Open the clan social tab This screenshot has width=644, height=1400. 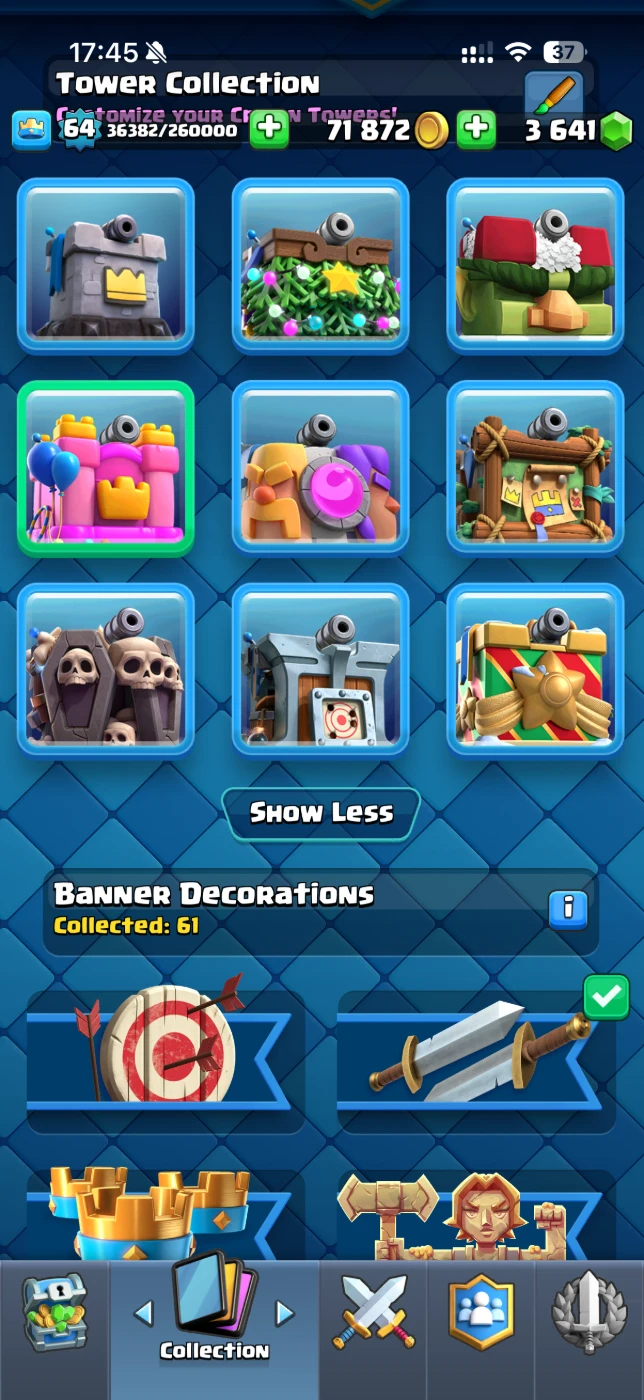pyautogui.click(x=481, y=1312)
